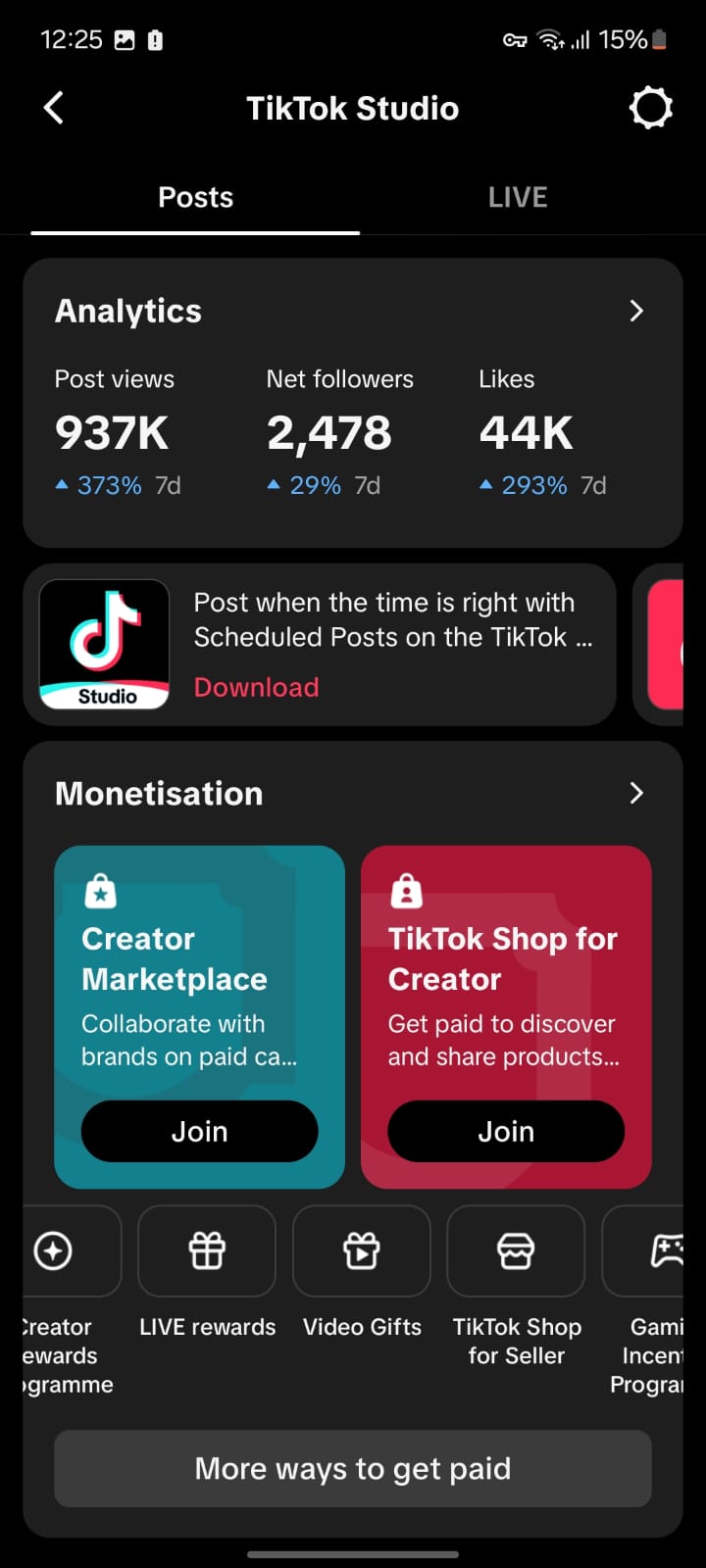Open the settings gear icon

click(650, 108)
